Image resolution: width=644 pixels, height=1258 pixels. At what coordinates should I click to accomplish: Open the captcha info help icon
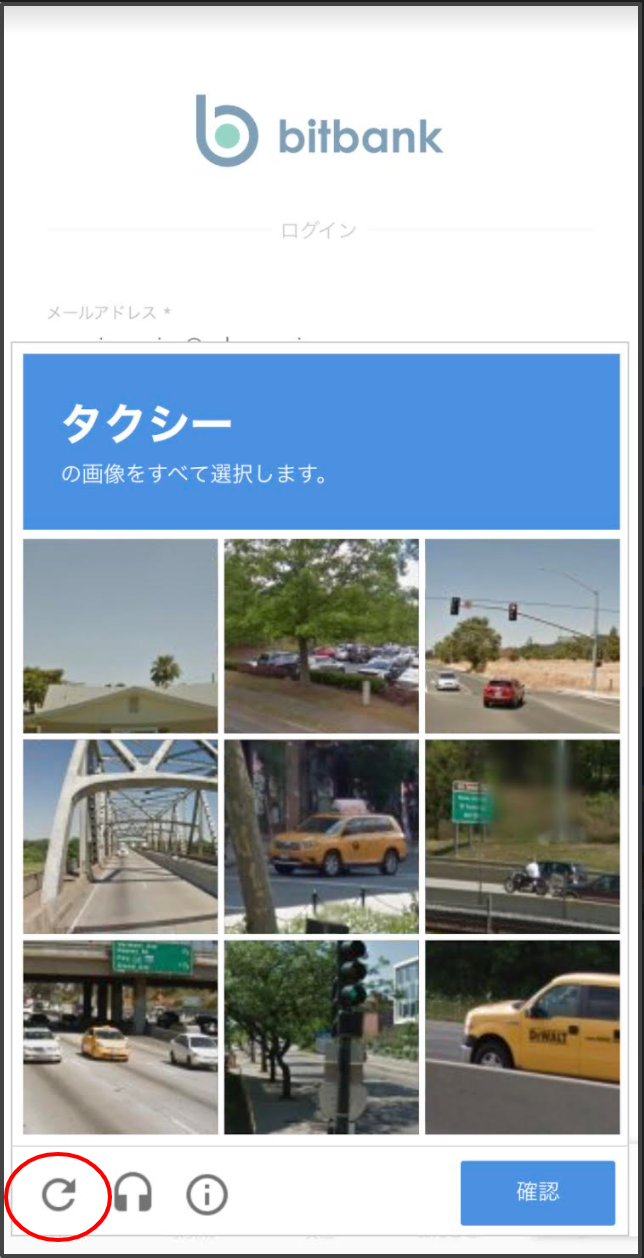(207, 1194)
